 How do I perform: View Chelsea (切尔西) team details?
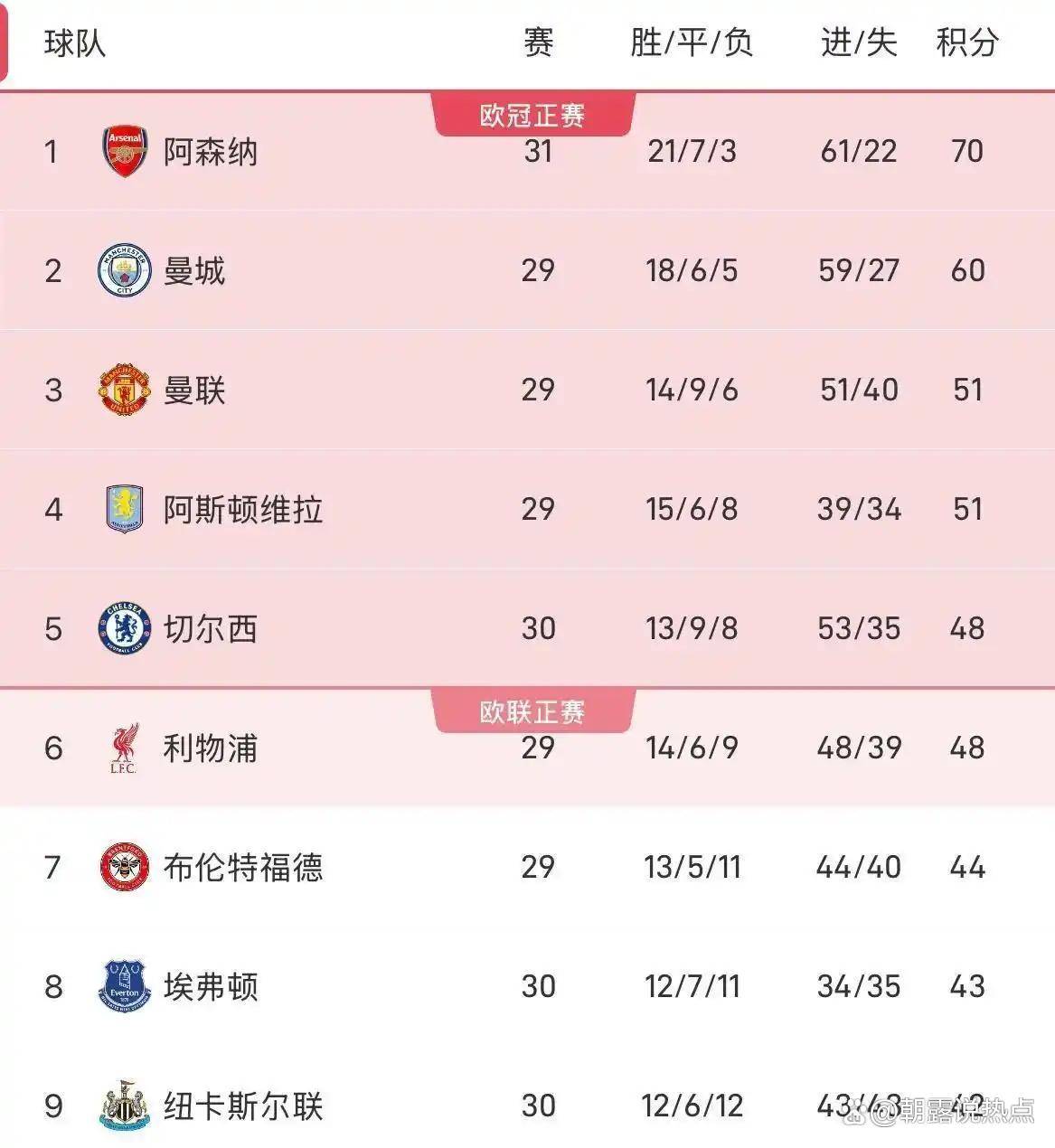click(x=211, y=628)
